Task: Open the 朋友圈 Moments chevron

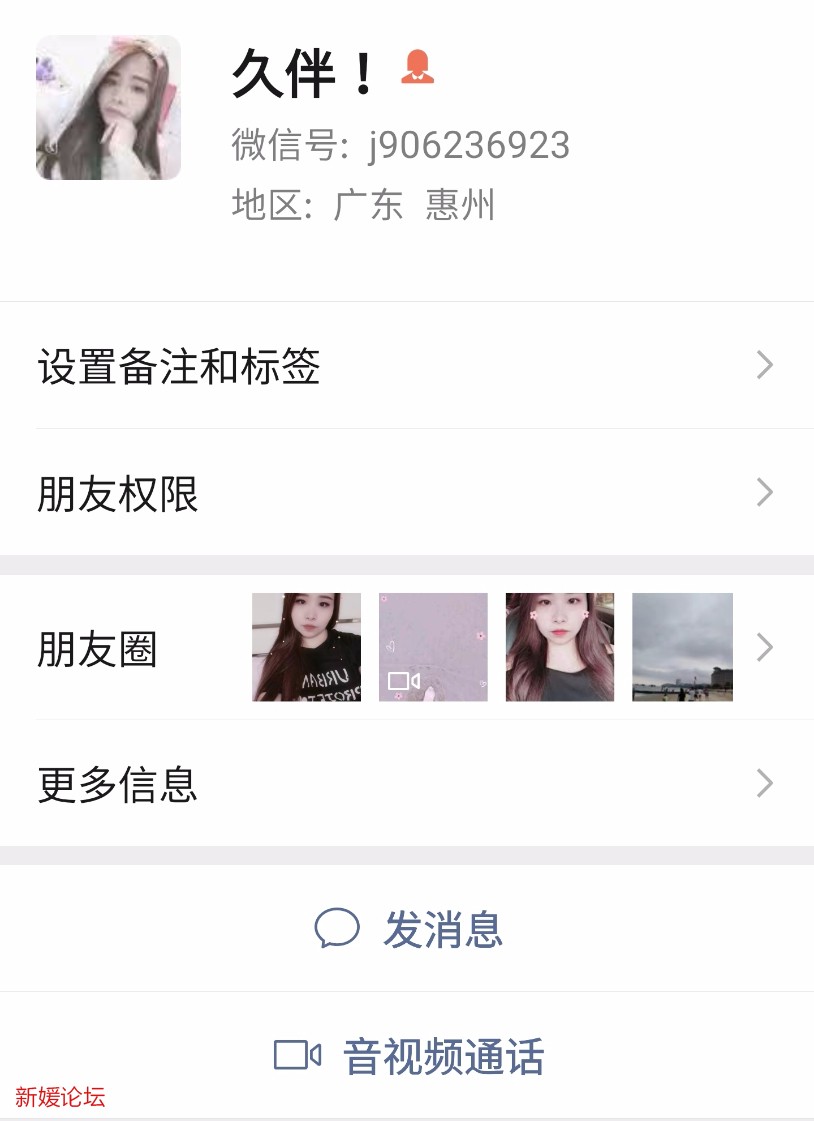Action: pyautogui.click(x=764, y=647)
